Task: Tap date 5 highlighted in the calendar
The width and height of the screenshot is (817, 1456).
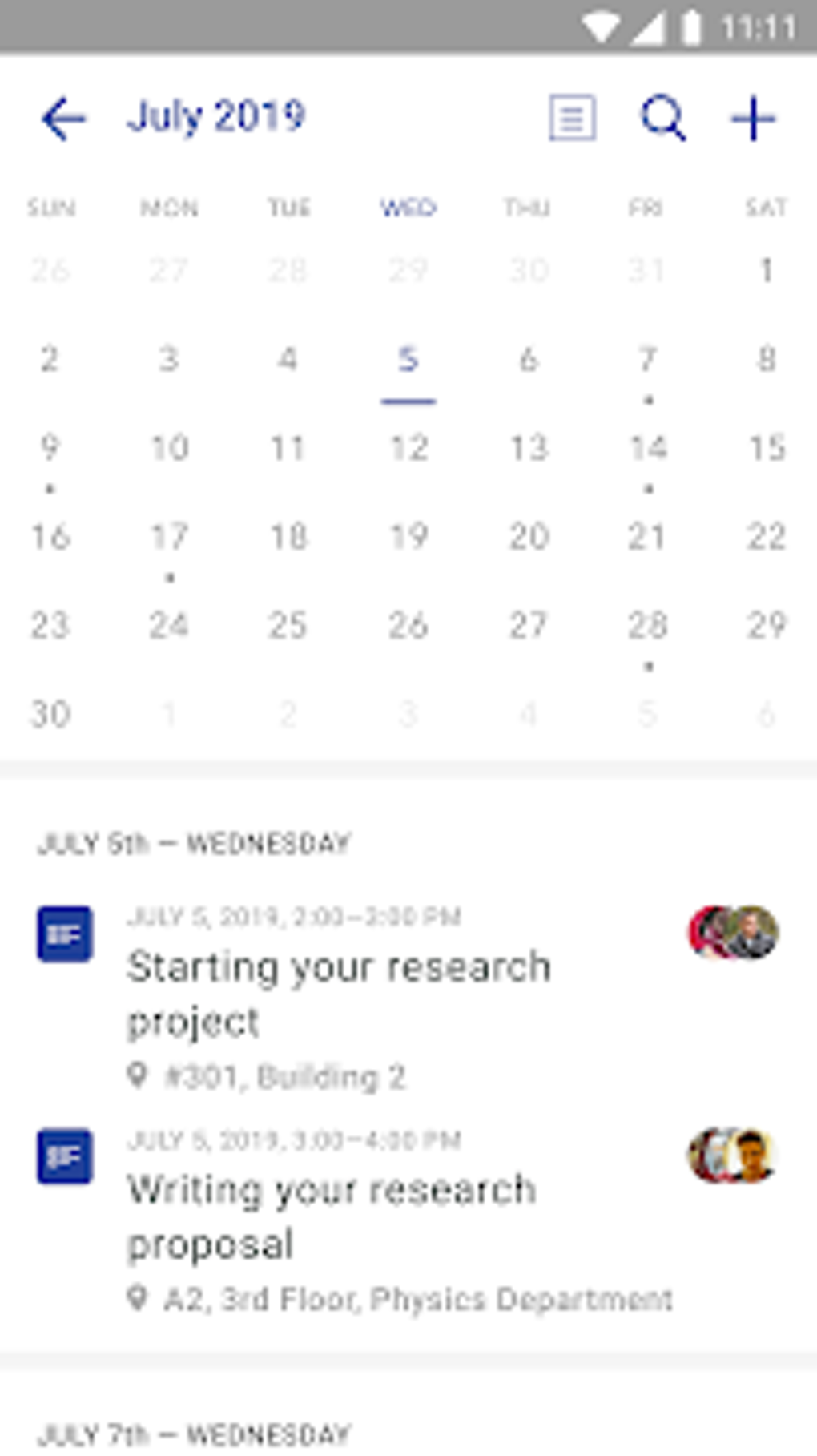Action: tap(408, 360)
